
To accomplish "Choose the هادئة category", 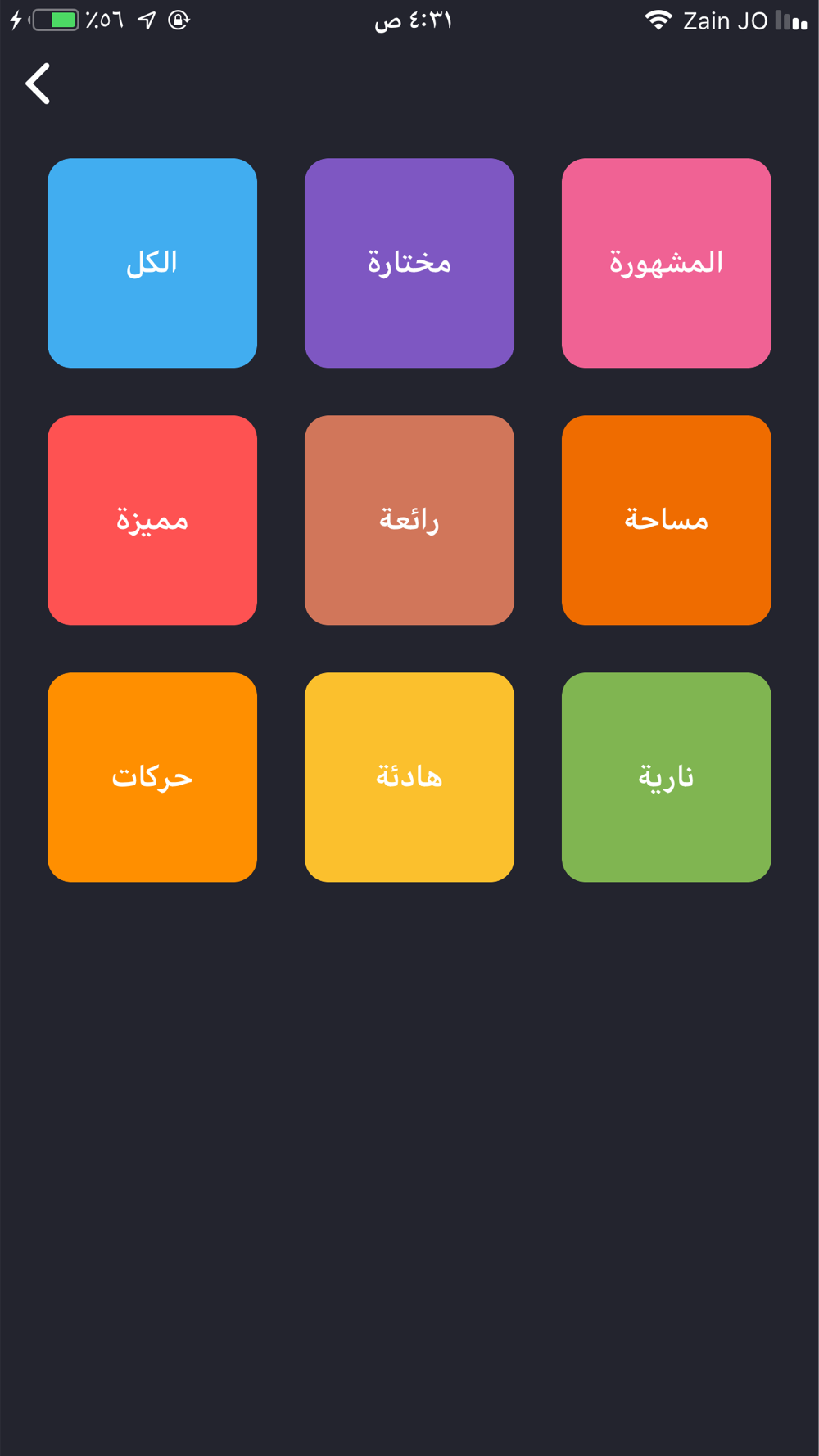I will coord(409,777).
